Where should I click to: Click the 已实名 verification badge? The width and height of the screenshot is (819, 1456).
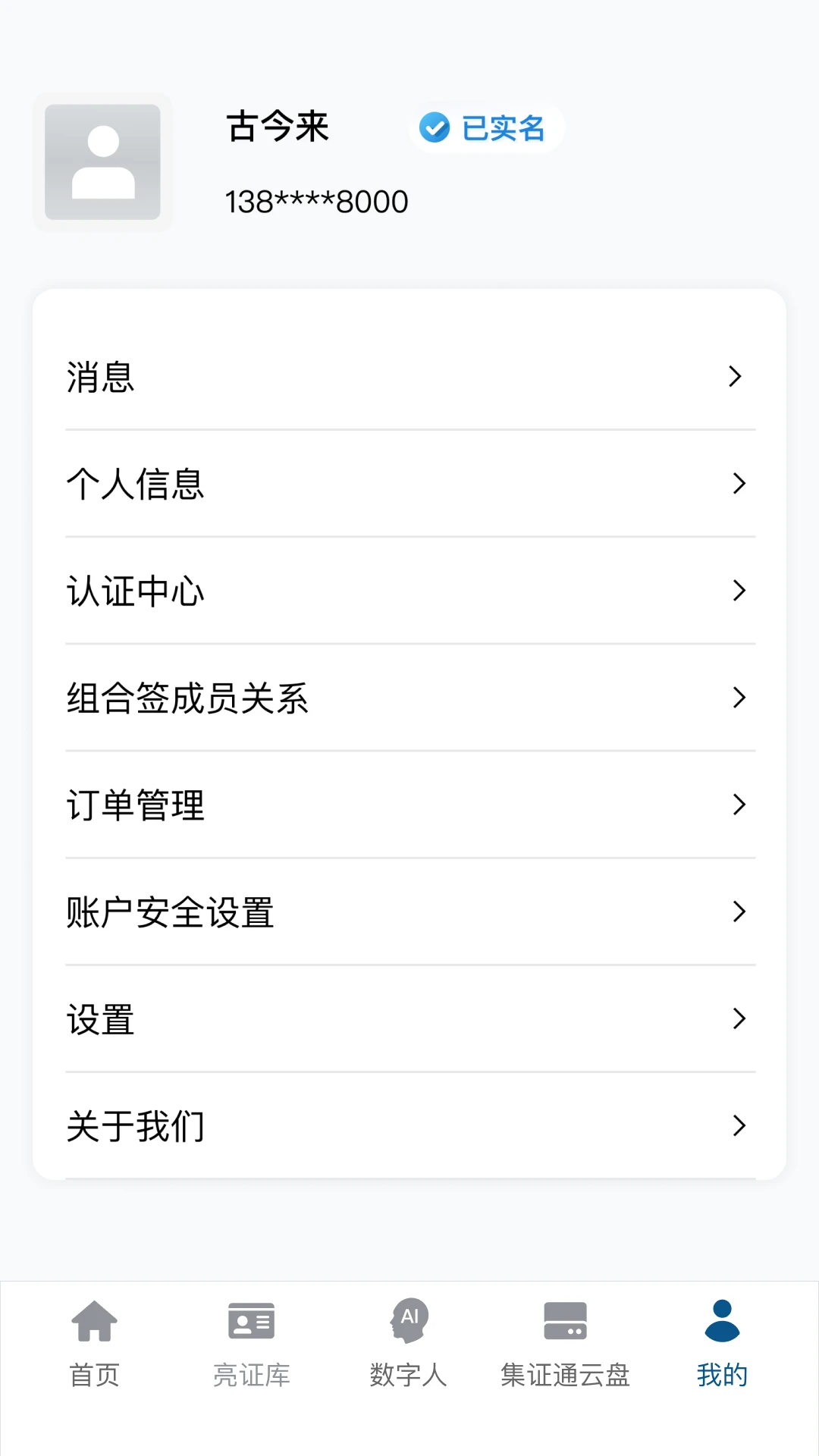485,128
